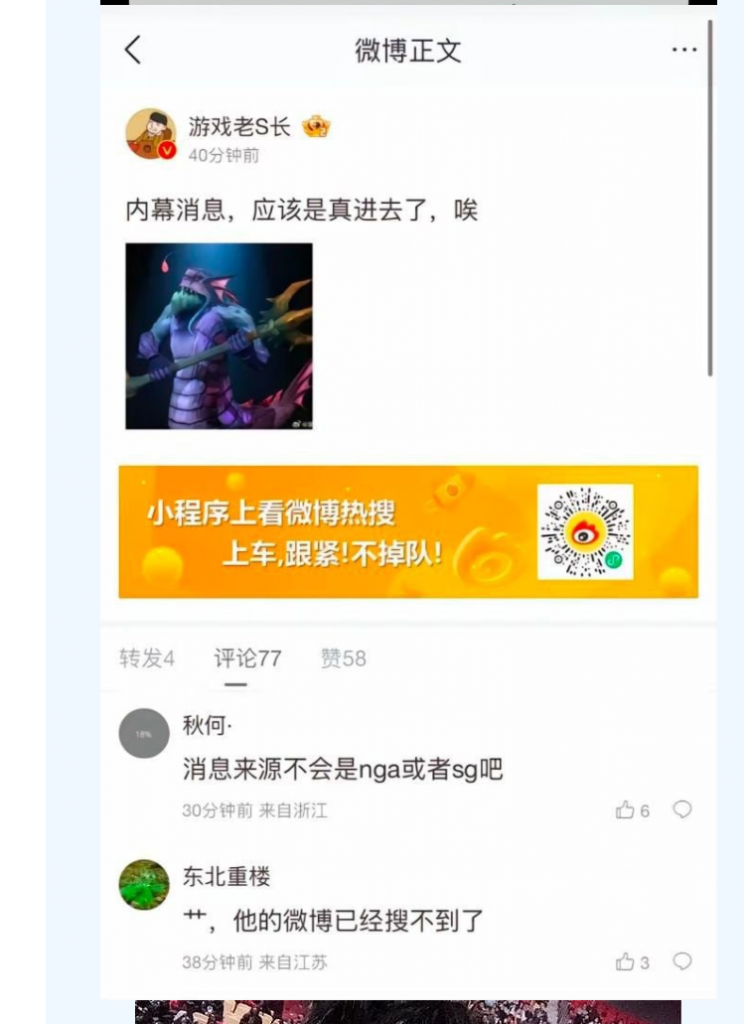Switch to the 赞58 tab
Image resolution: width=744 pixels, height=1024 pixels.
pyautogui.click(x=343, y=658)
